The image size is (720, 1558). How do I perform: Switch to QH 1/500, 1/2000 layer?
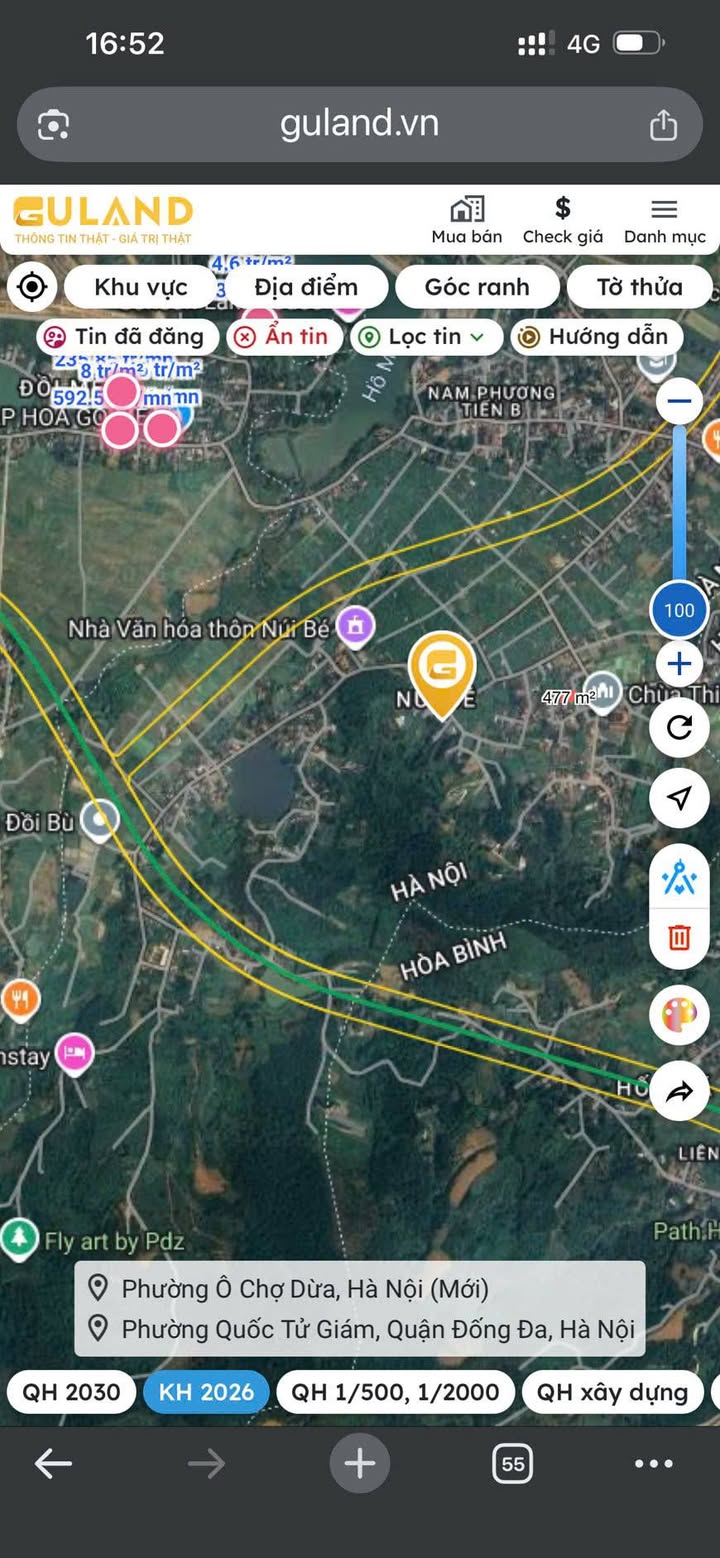(x=395, y=1392)
